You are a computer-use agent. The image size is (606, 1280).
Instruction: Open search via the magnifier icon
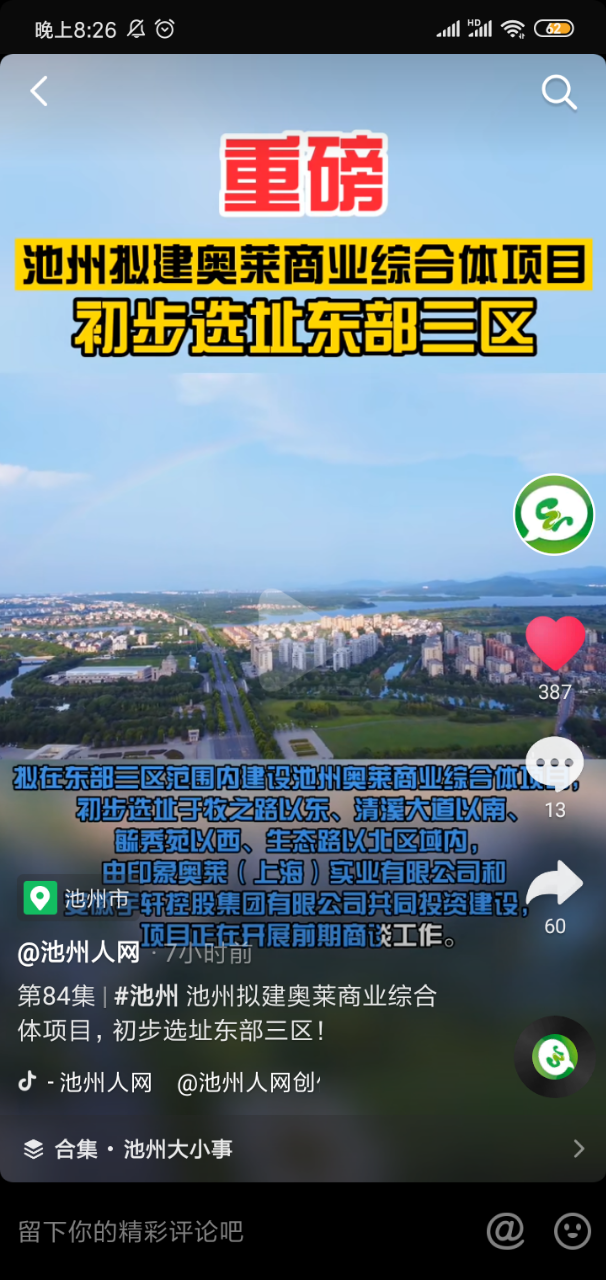pos(559,92)
